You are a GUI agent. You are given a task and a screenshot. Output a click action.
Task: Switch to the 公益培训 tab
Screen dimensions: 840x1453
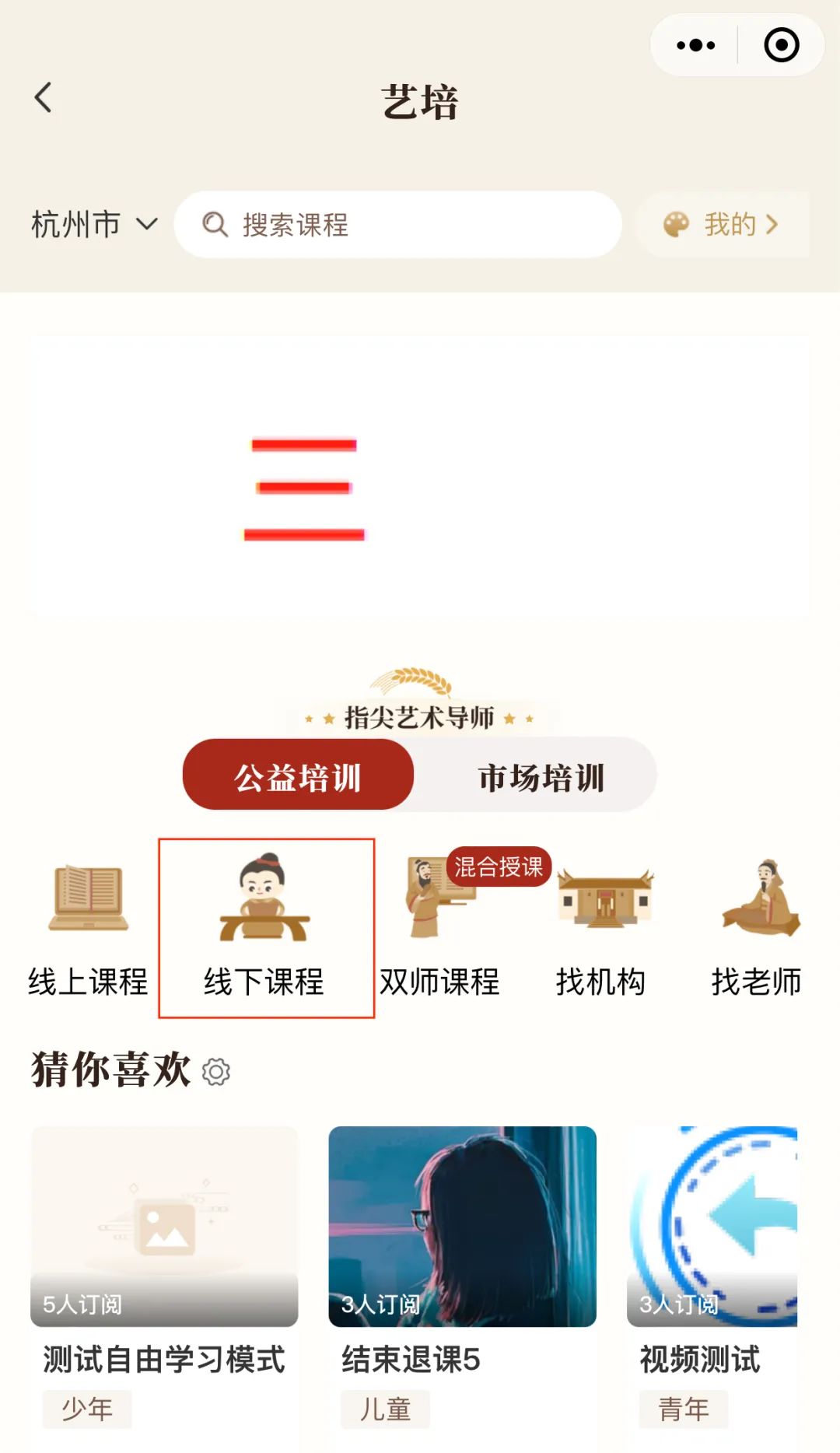pyautogui.click(x=298, y=776)
